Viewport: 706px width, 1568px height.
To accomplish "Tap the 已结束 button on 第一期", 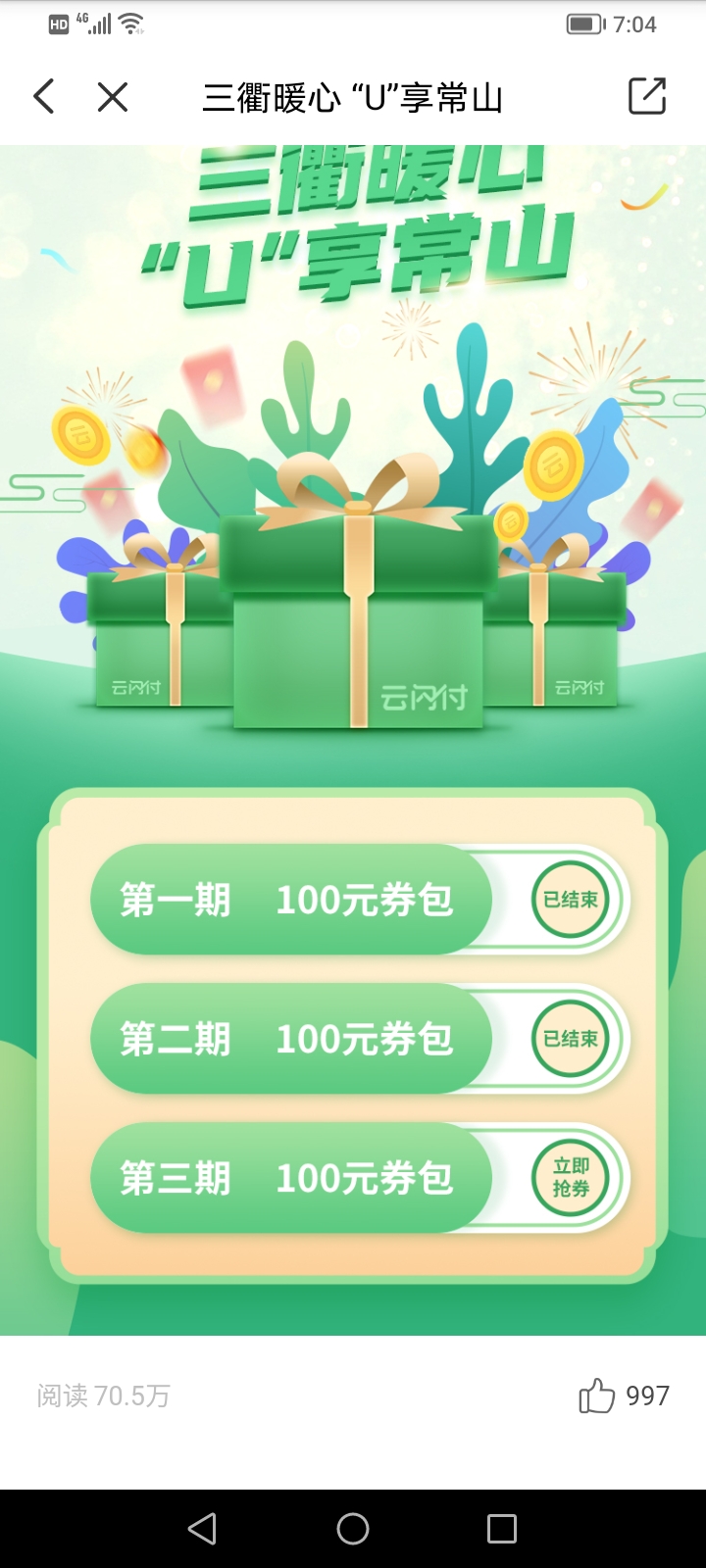I will [571, 900].
